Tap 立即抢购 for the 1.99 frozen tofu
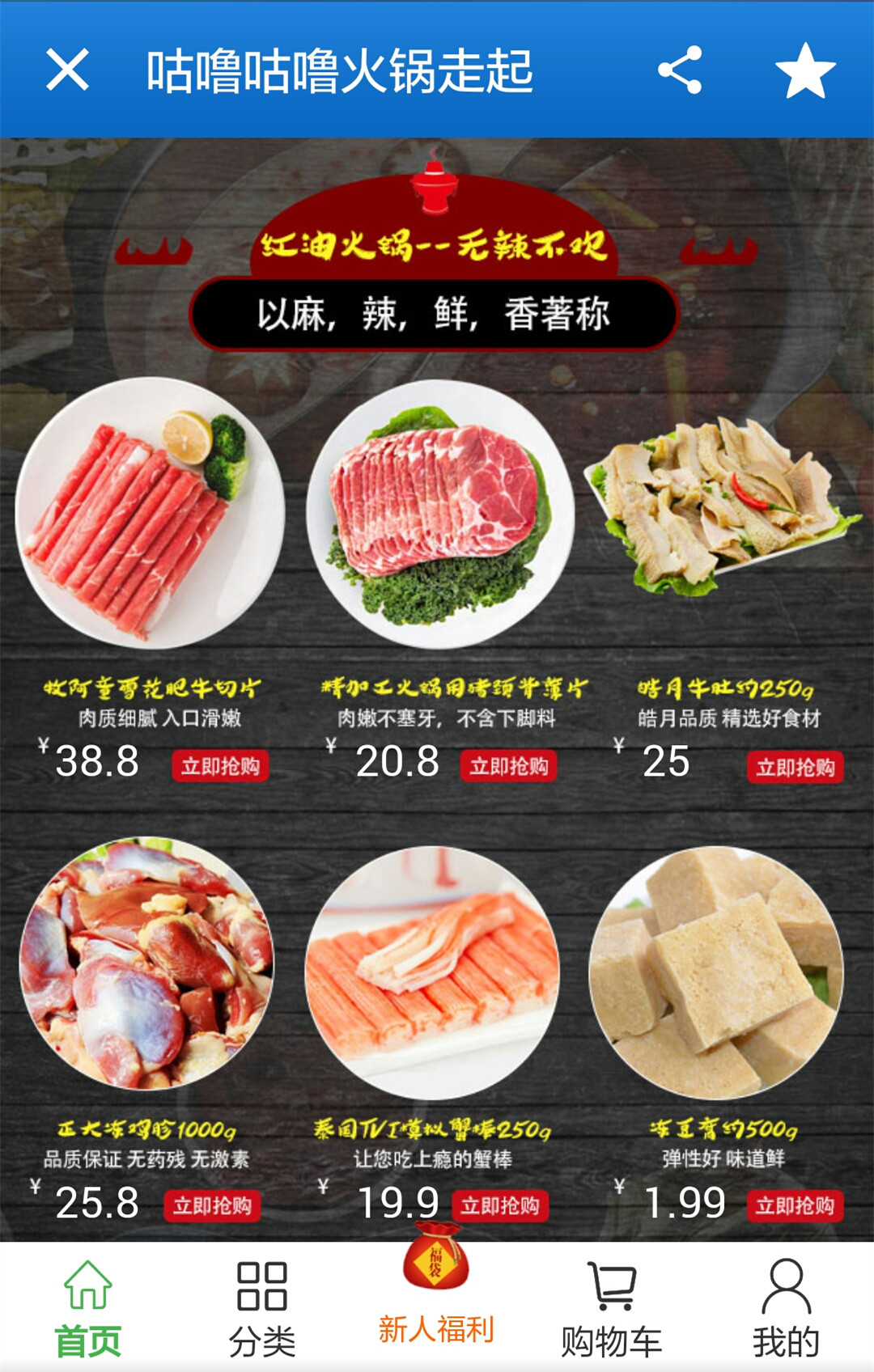The width and height of the screenshot is (874, 1372). pyautogui.click(x=795, y=1205)
